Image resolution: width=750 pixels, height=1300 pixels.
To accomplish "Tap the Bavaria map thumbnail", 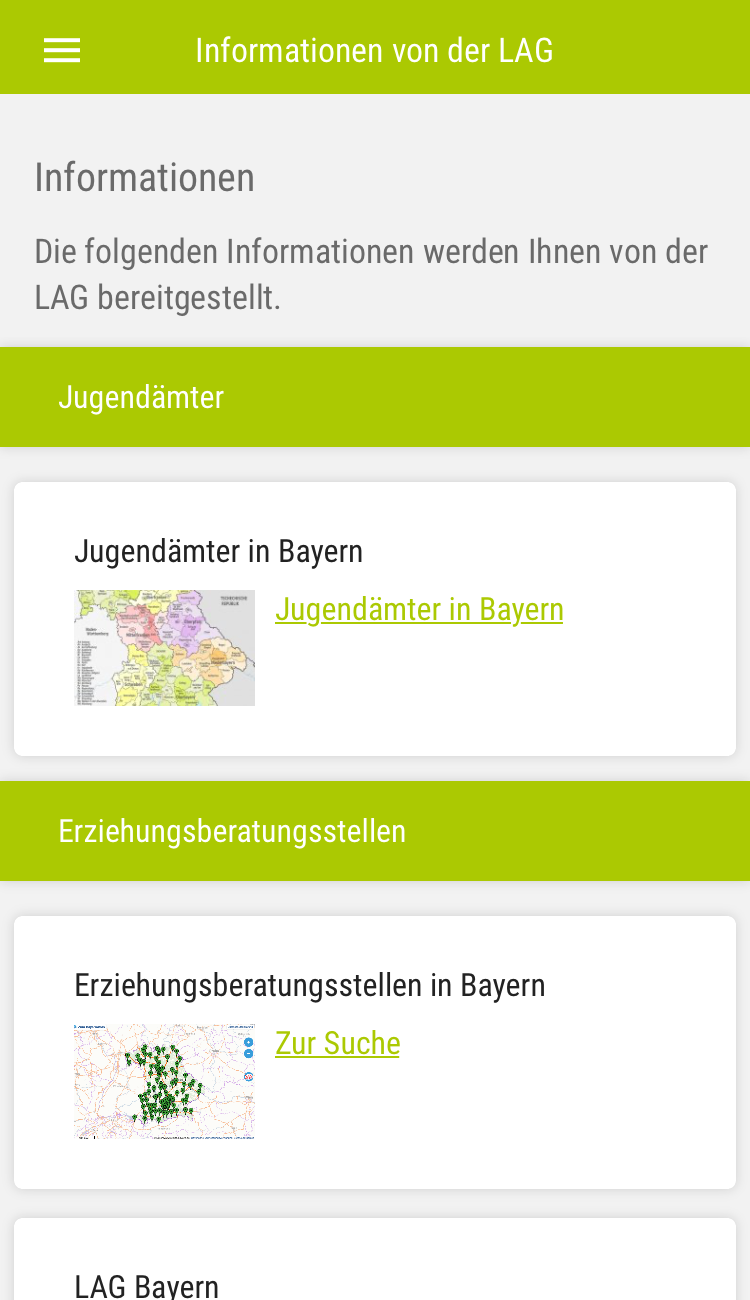I will [x=164, y=648].
